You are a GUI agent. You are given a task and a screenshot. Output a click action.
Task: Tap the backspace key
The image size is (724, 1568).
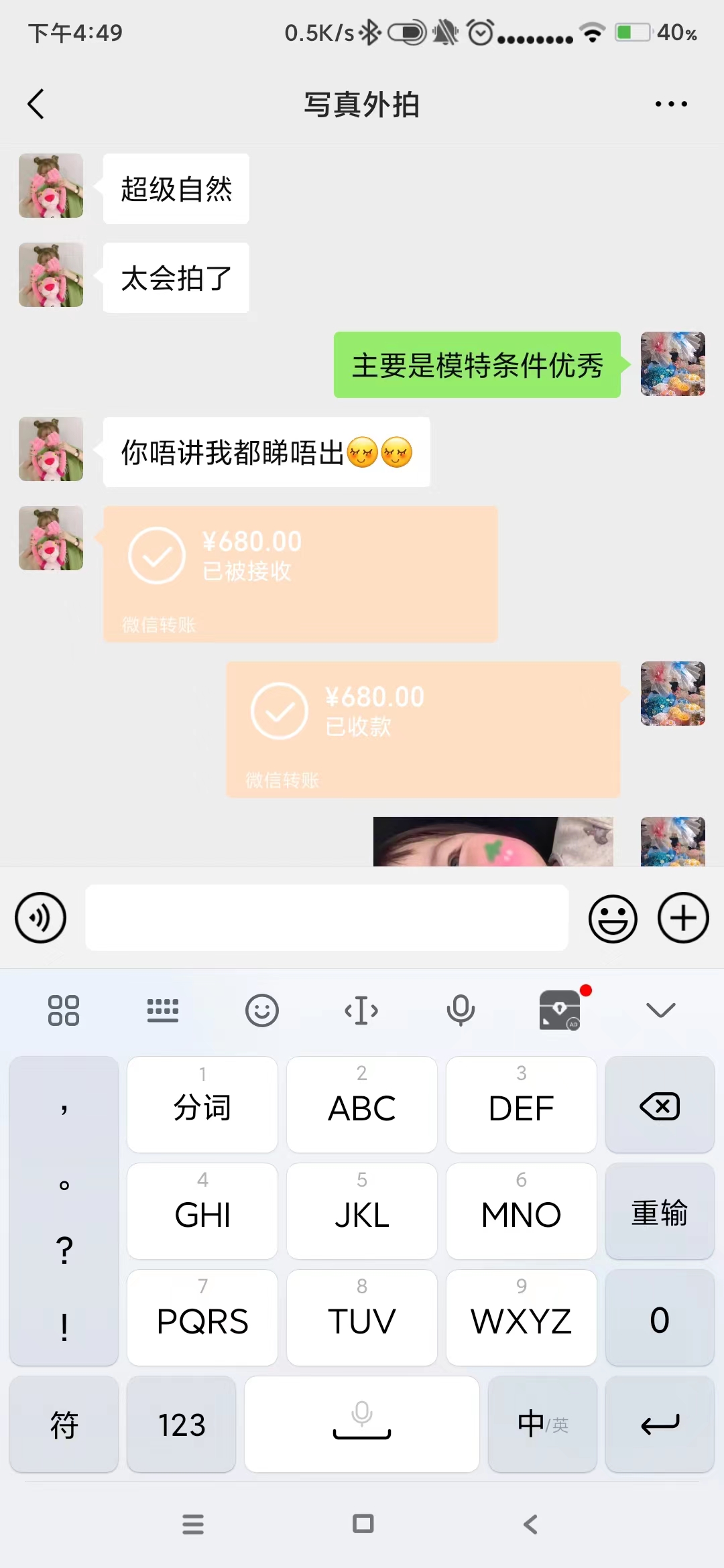coord(660,1105)
